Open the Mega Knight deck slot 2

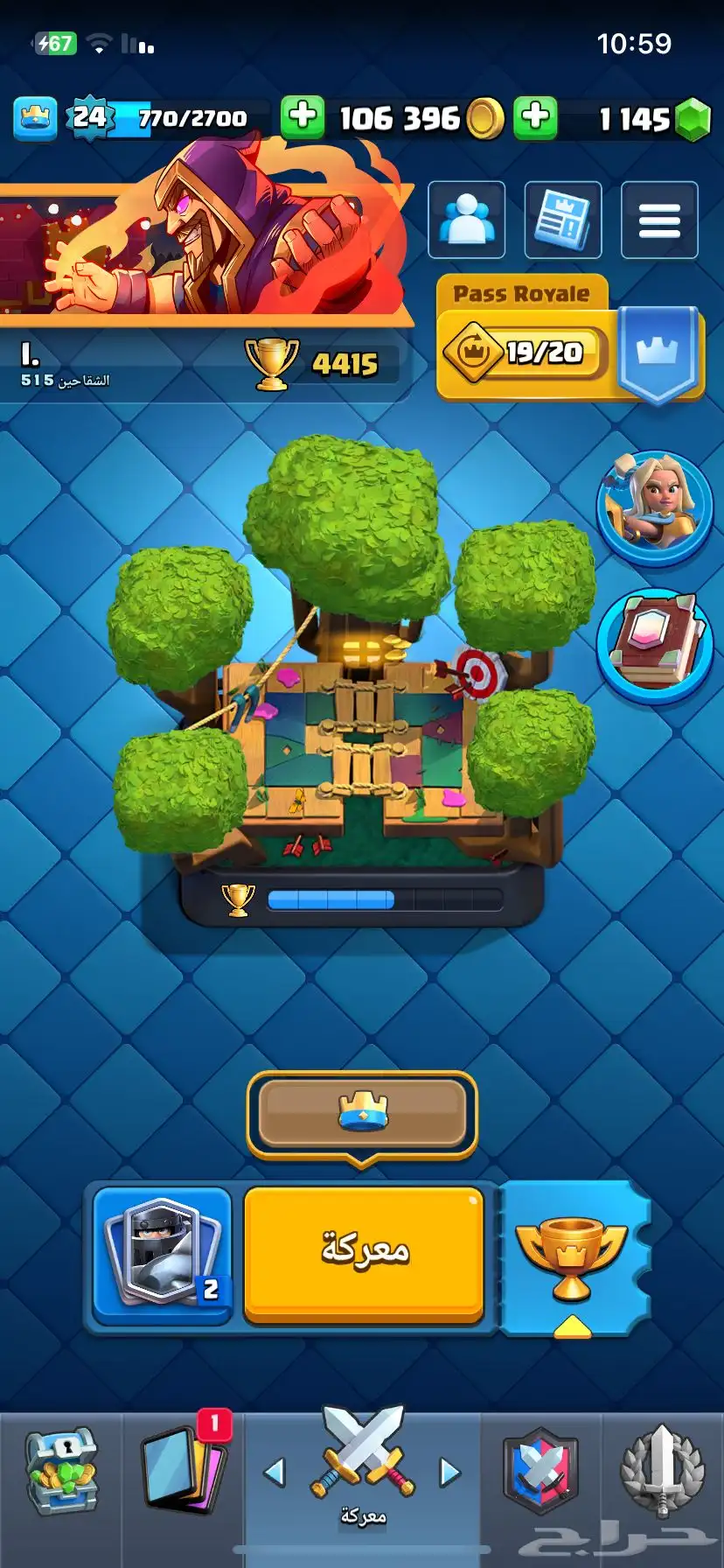click(x=163, y=1253)
